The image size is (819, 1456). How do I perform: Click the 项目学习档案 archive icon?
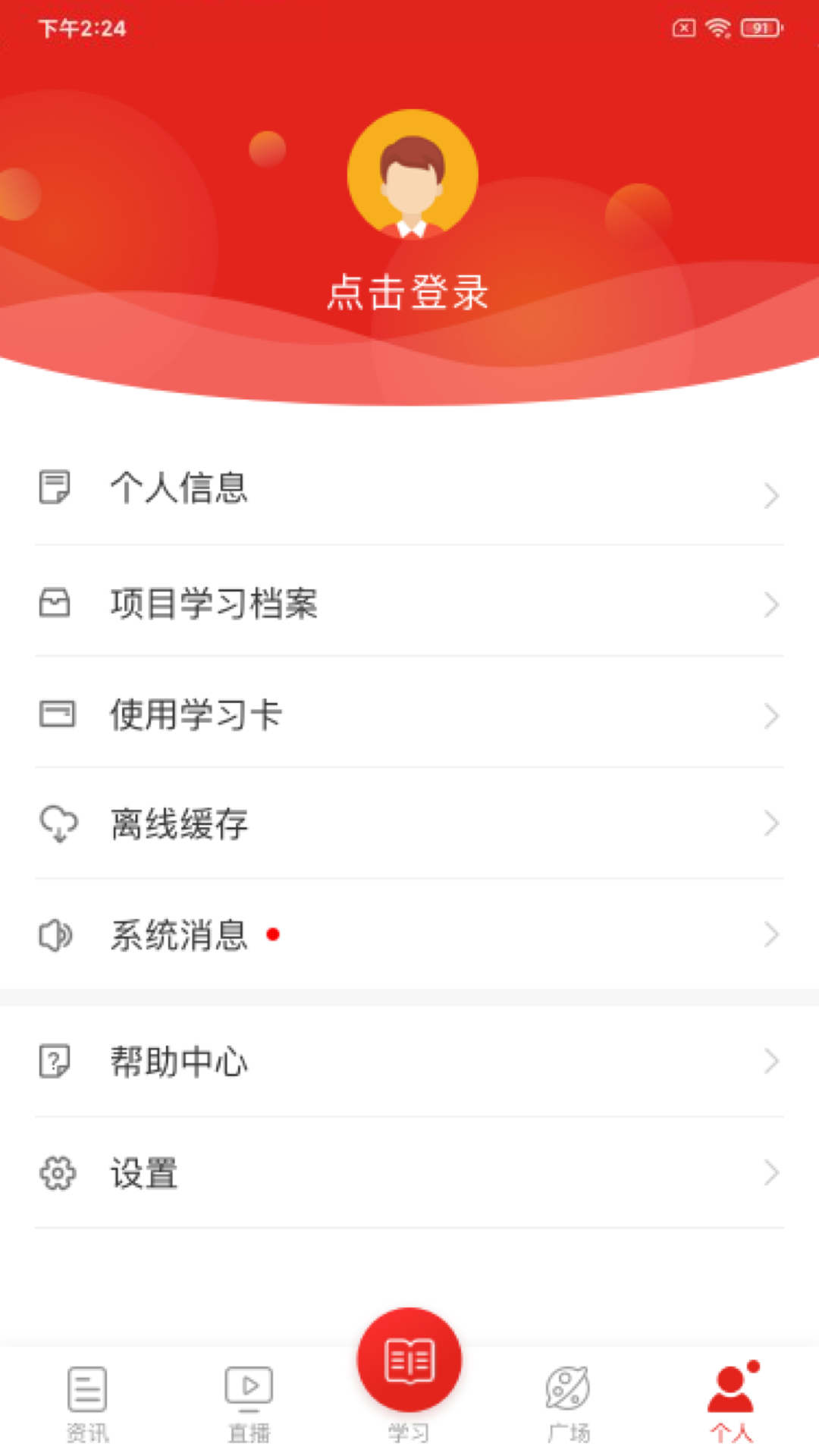click(x=54, y=604)
